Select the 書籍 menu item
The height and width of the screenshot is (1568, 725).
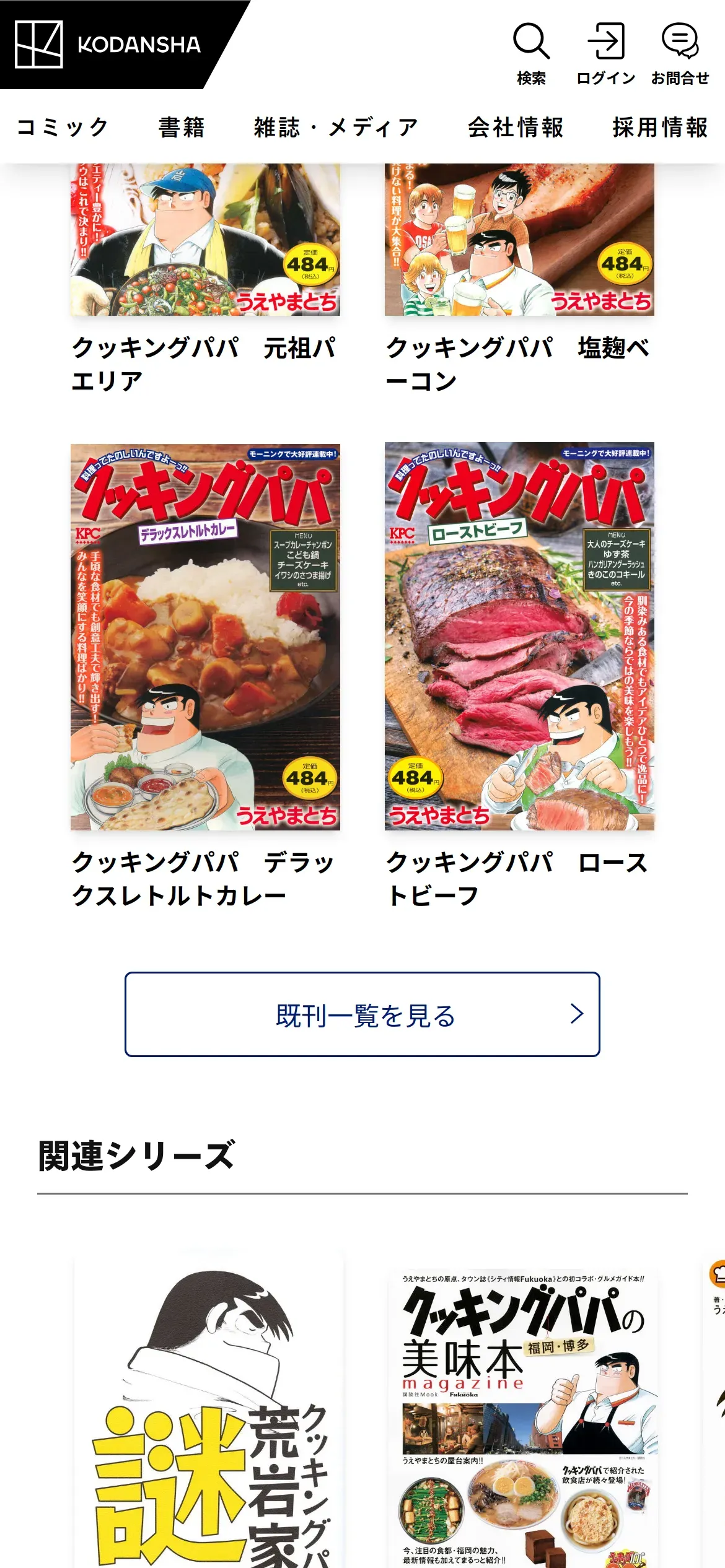182,128
